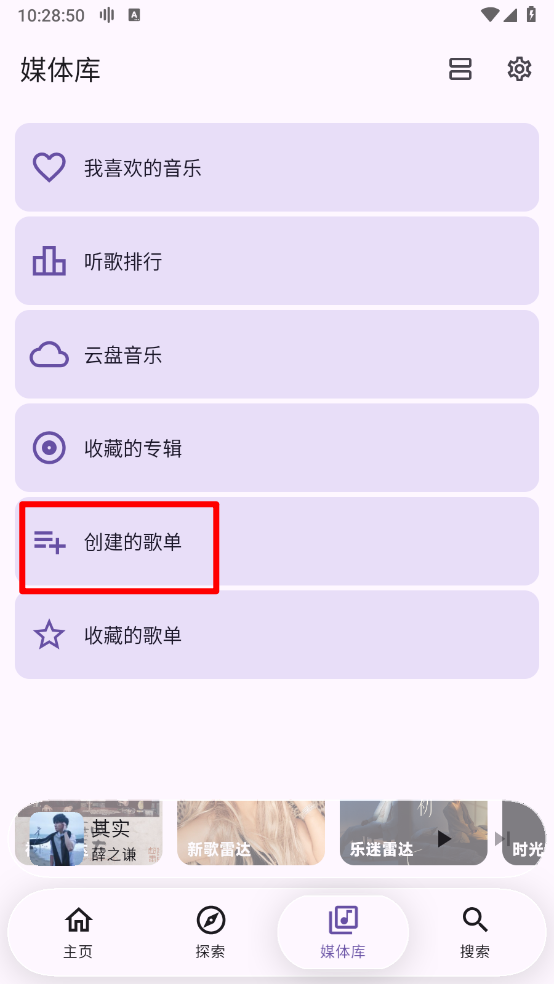Select the 媒体库 tab
The width and height of the screenshot is (554, 984).
pyautogui.click(x=343, y=933)
